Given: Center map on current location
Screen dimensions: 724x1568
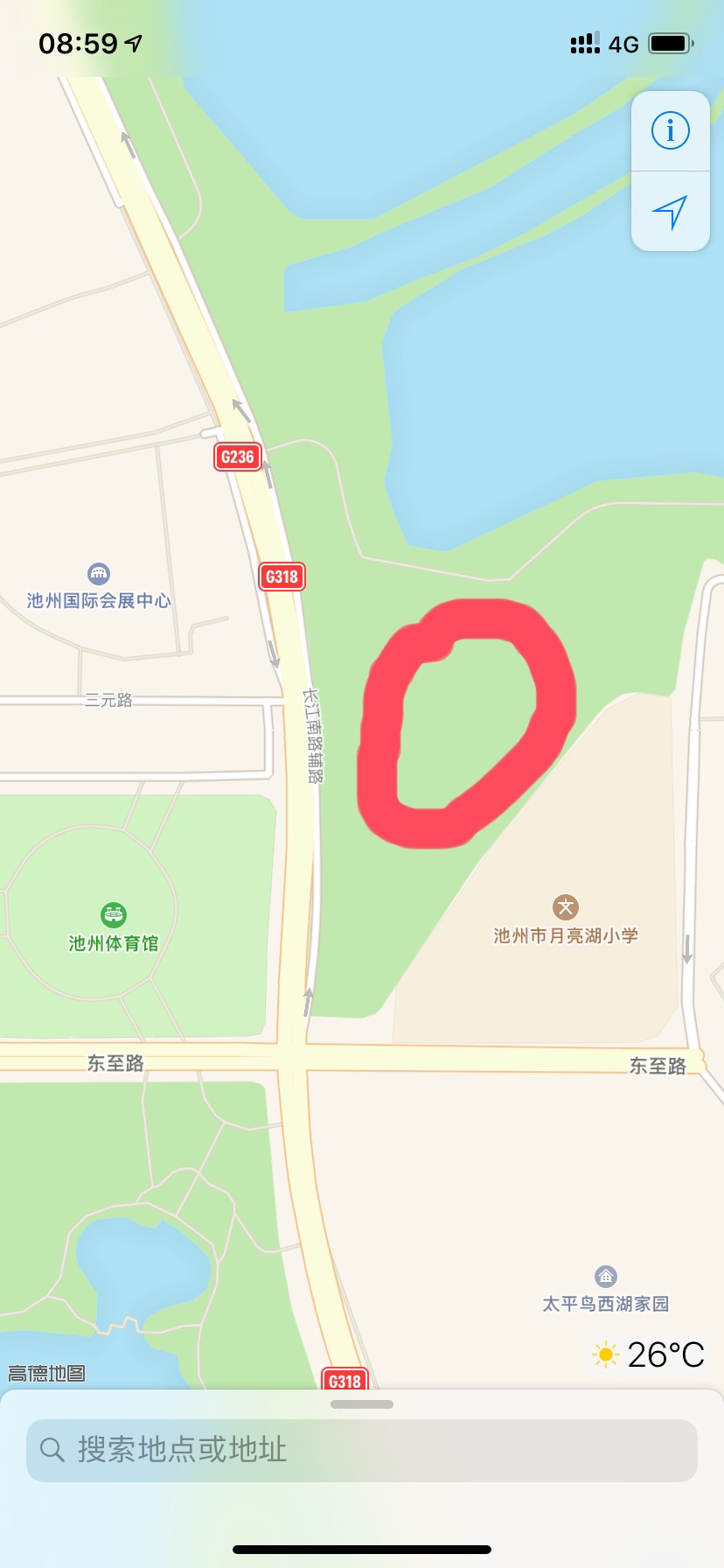Looking at the screenshot, I should click(671, 212).
